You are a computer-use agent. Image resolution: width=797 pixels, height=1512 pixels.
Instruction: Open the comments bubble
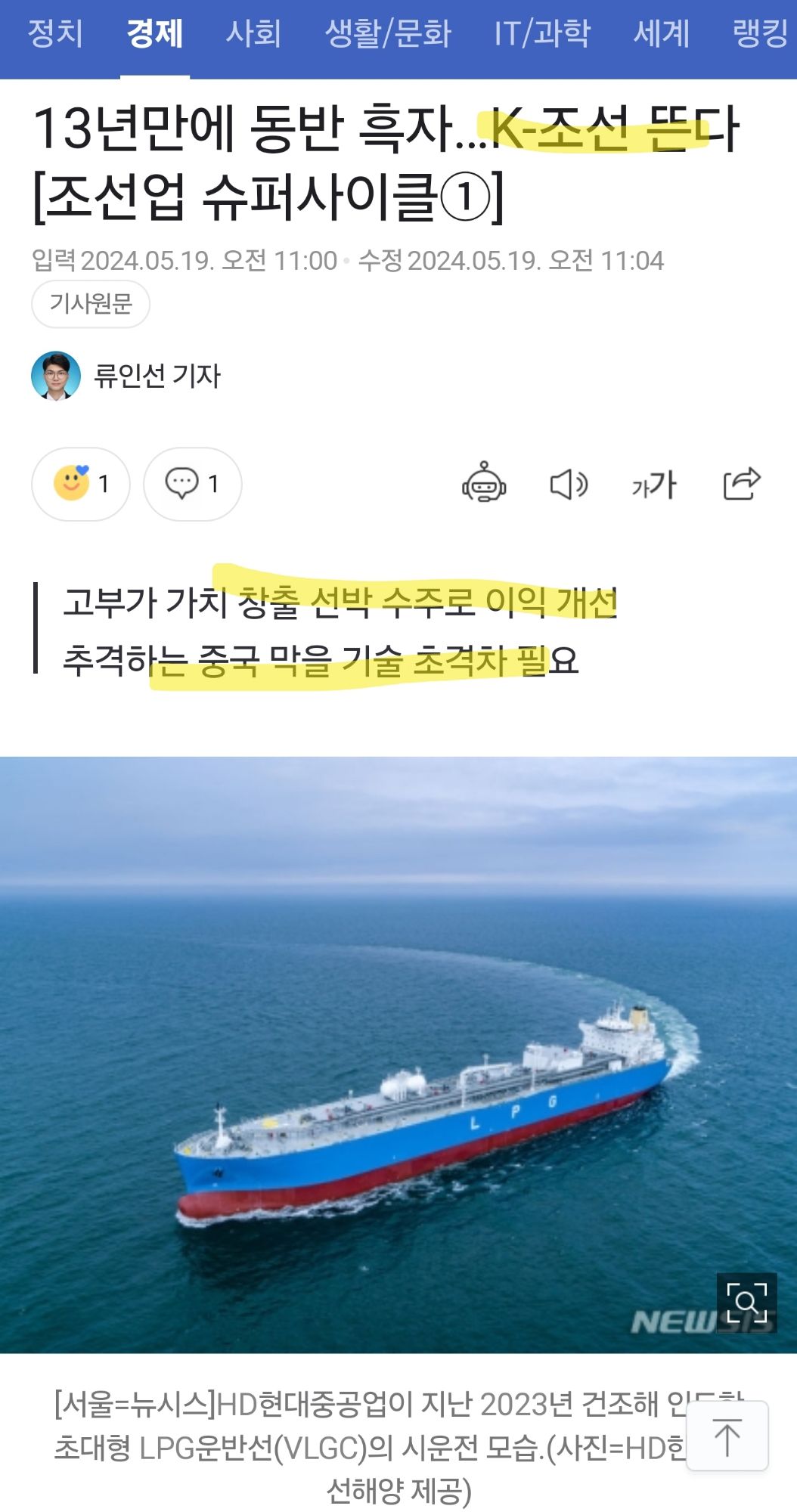tap(192, 484)
